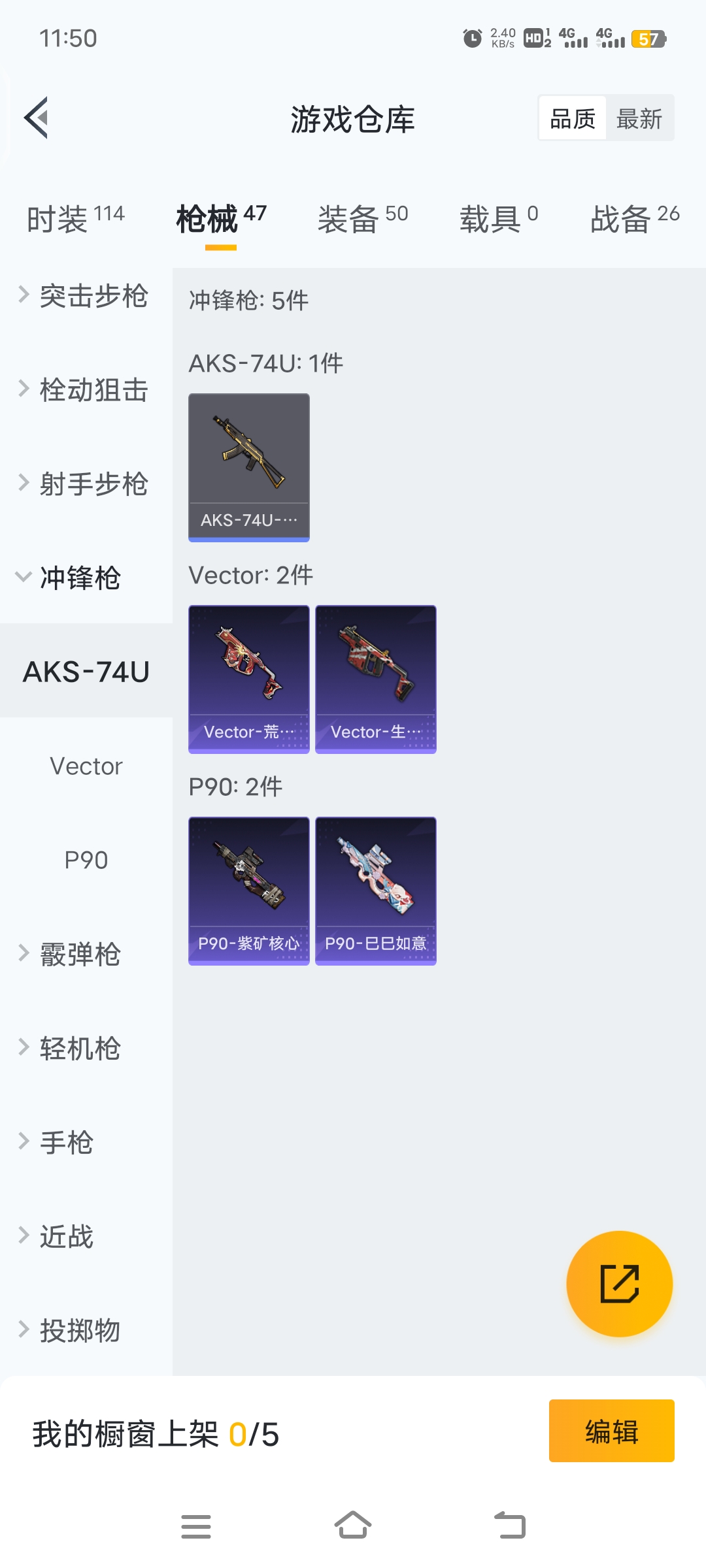
Task: Select Vector in the side list
Action: pyautogui.click(x=86, y=766)
